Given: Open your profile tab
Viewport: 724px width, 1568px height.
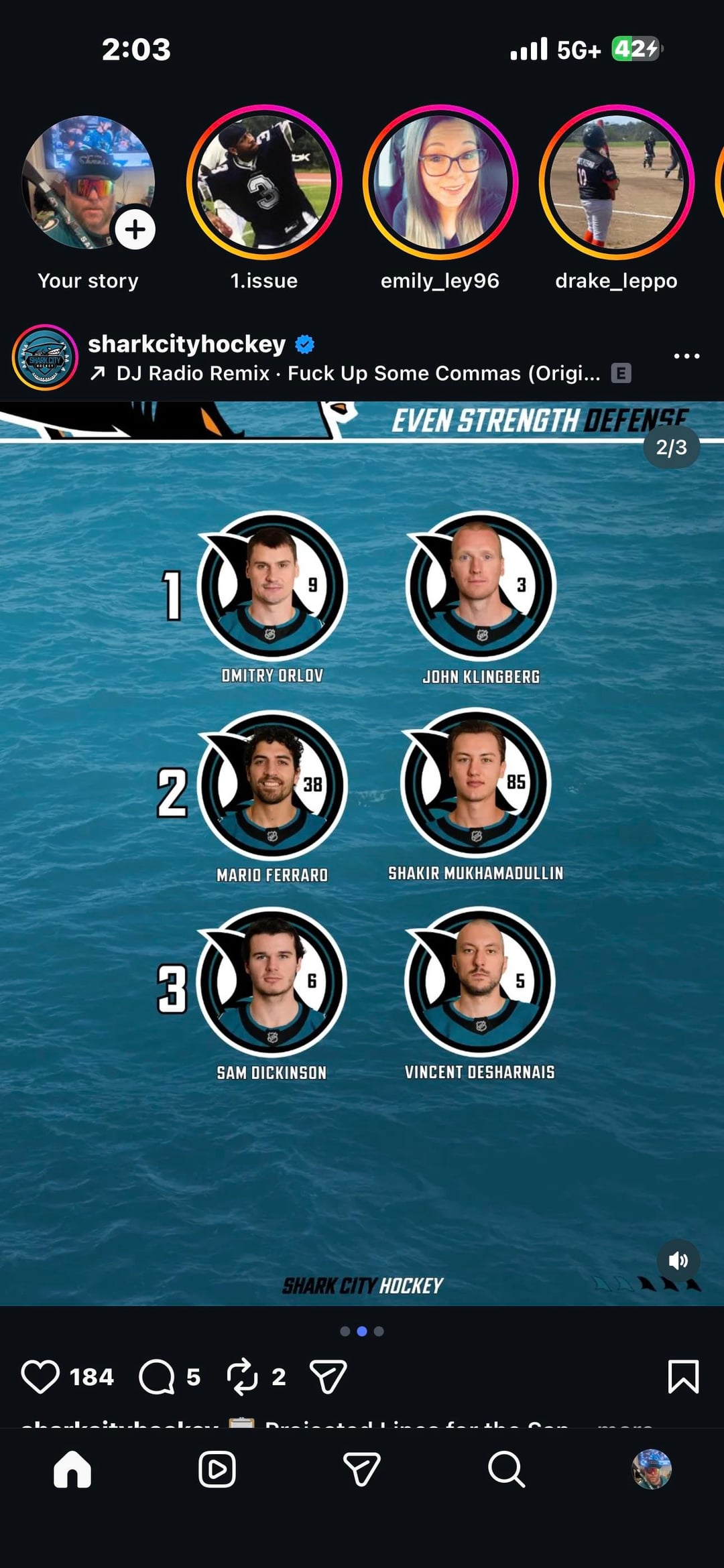Looking at the screenshot, I should pyautogui.click(x=651, y=1469).
